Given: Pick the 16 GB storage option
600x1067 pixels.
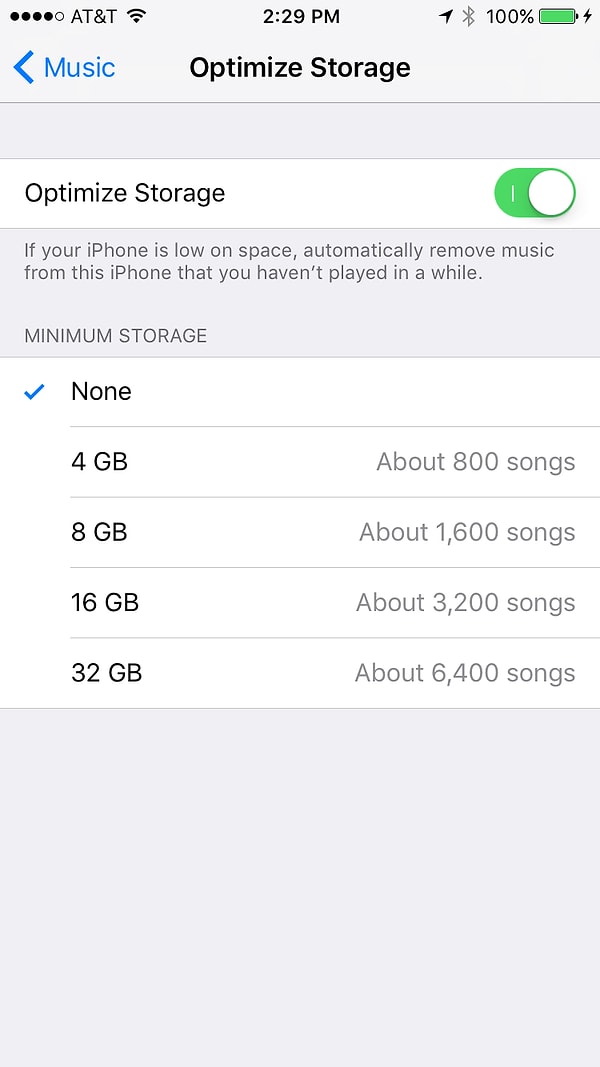Looking at the screenshot, I should pos(300,603).
